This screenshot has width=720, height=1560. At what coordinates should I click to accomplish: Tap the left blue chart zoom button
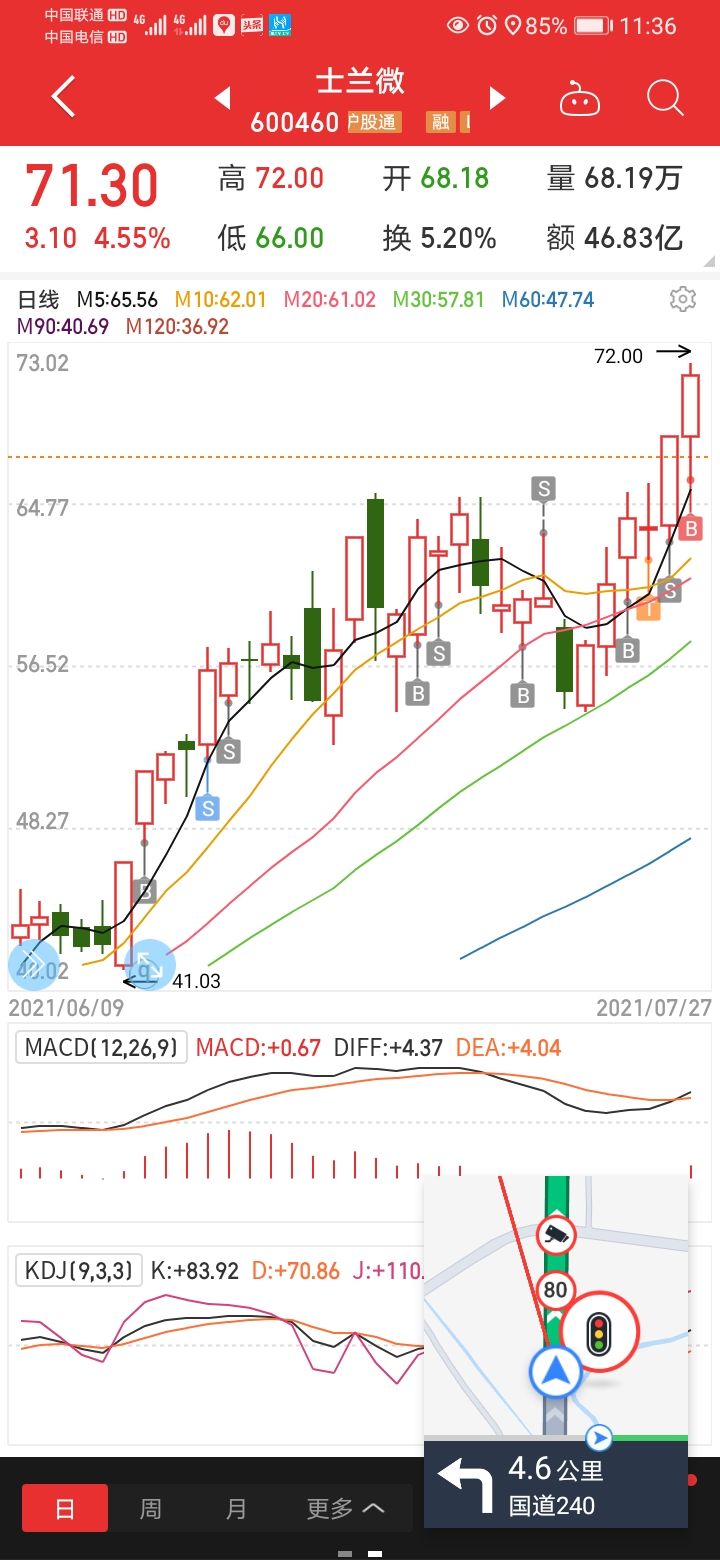[33, 967]
